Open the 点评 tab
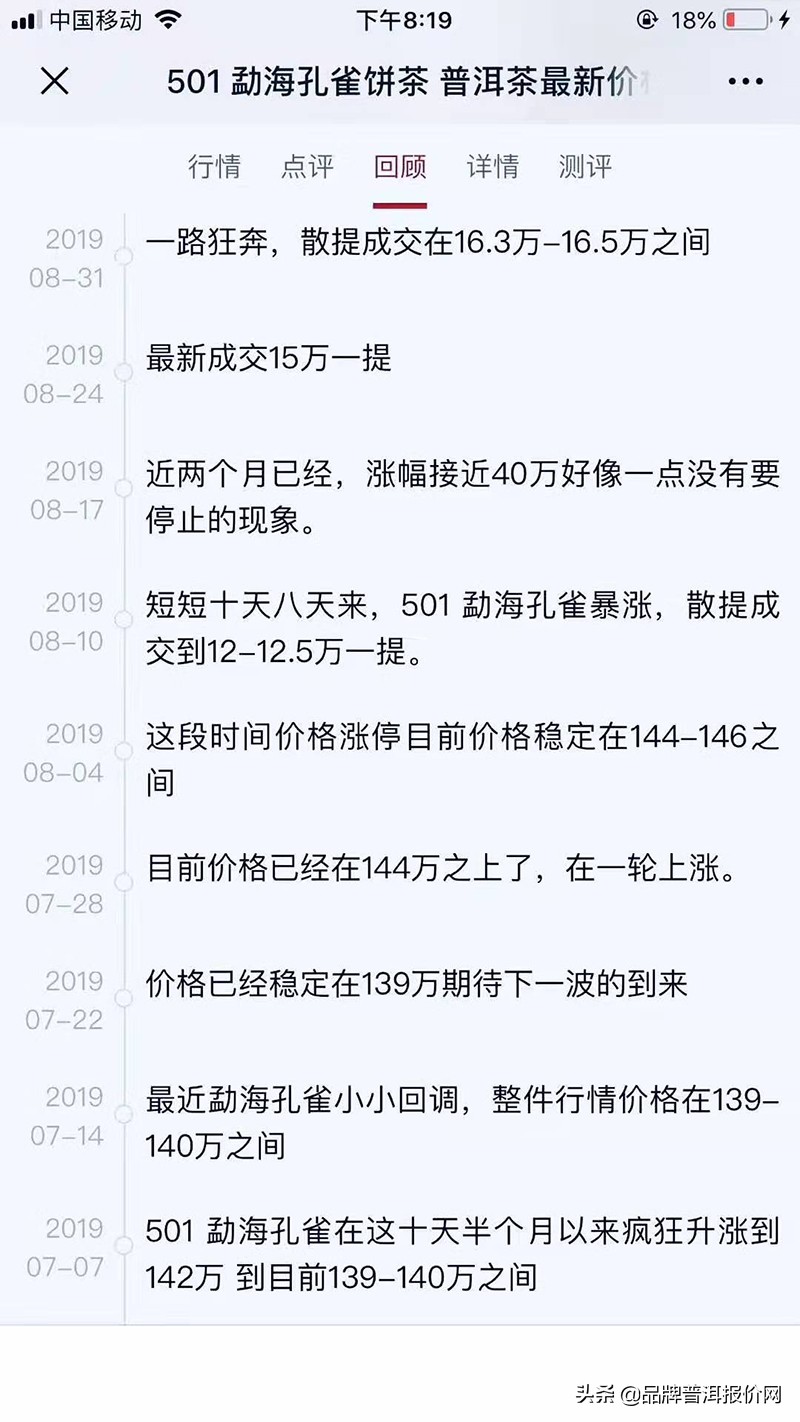Viewport: 800px width, 1422px height. pyautogui.click(x=307, y=167)
